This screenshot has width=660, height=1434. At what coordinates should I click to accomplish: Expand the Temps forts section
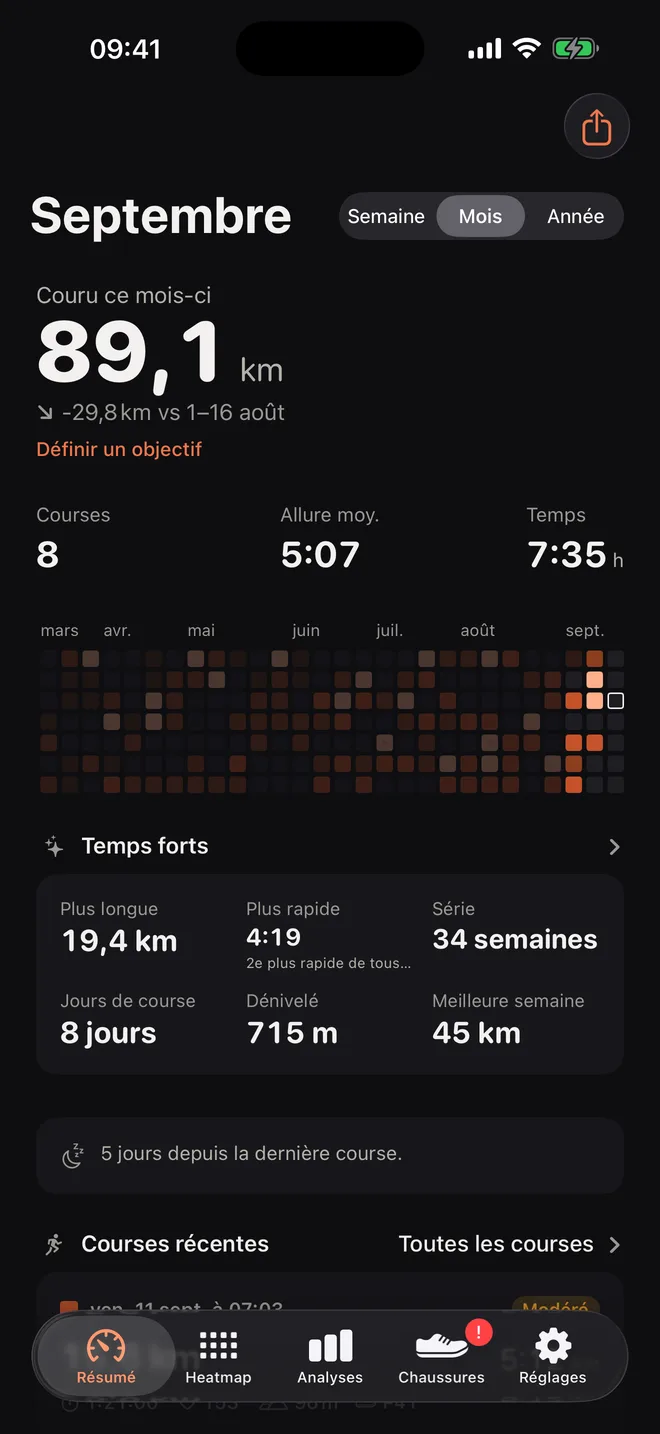tap(614, 847)
